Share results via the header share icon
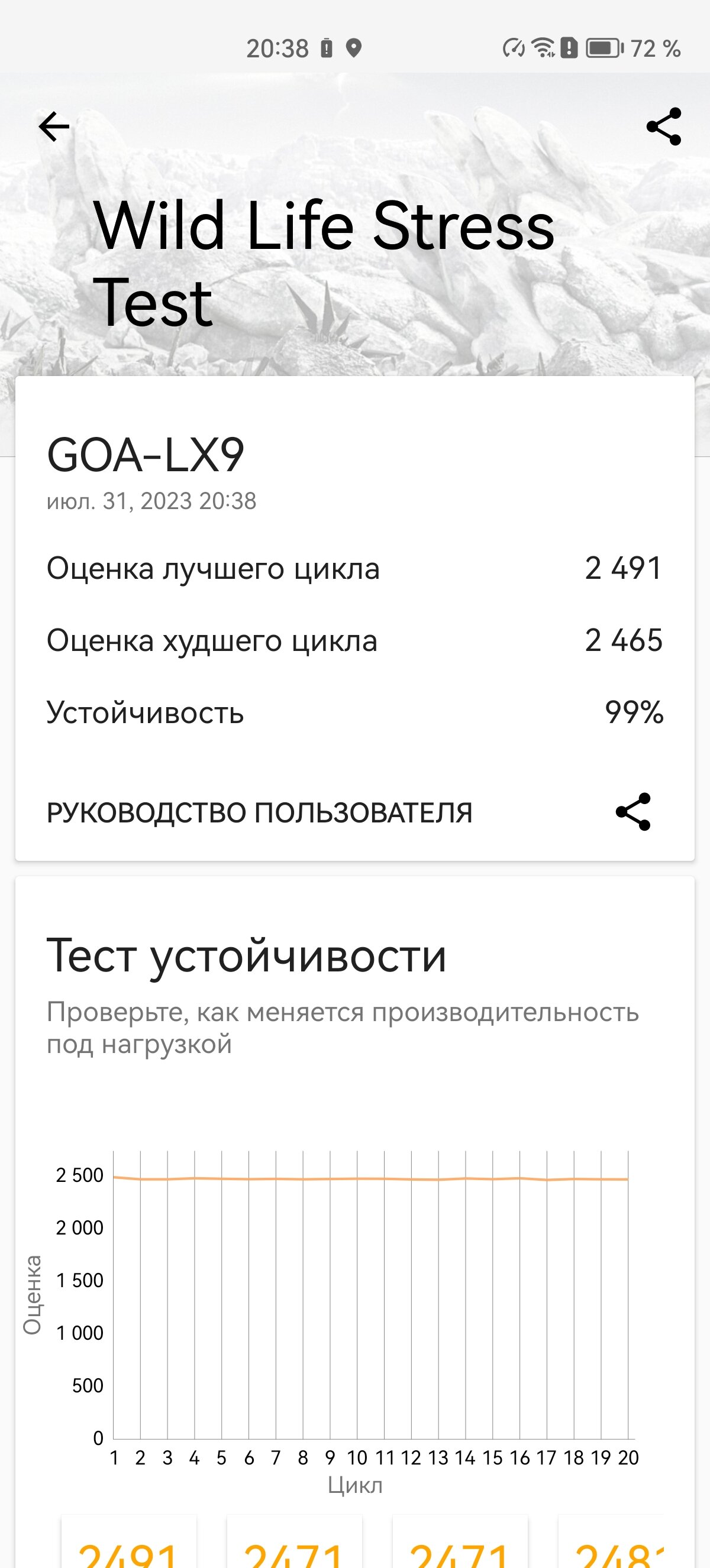Image resolution: width=710 pixels, height=1568 pixels. 664,127
